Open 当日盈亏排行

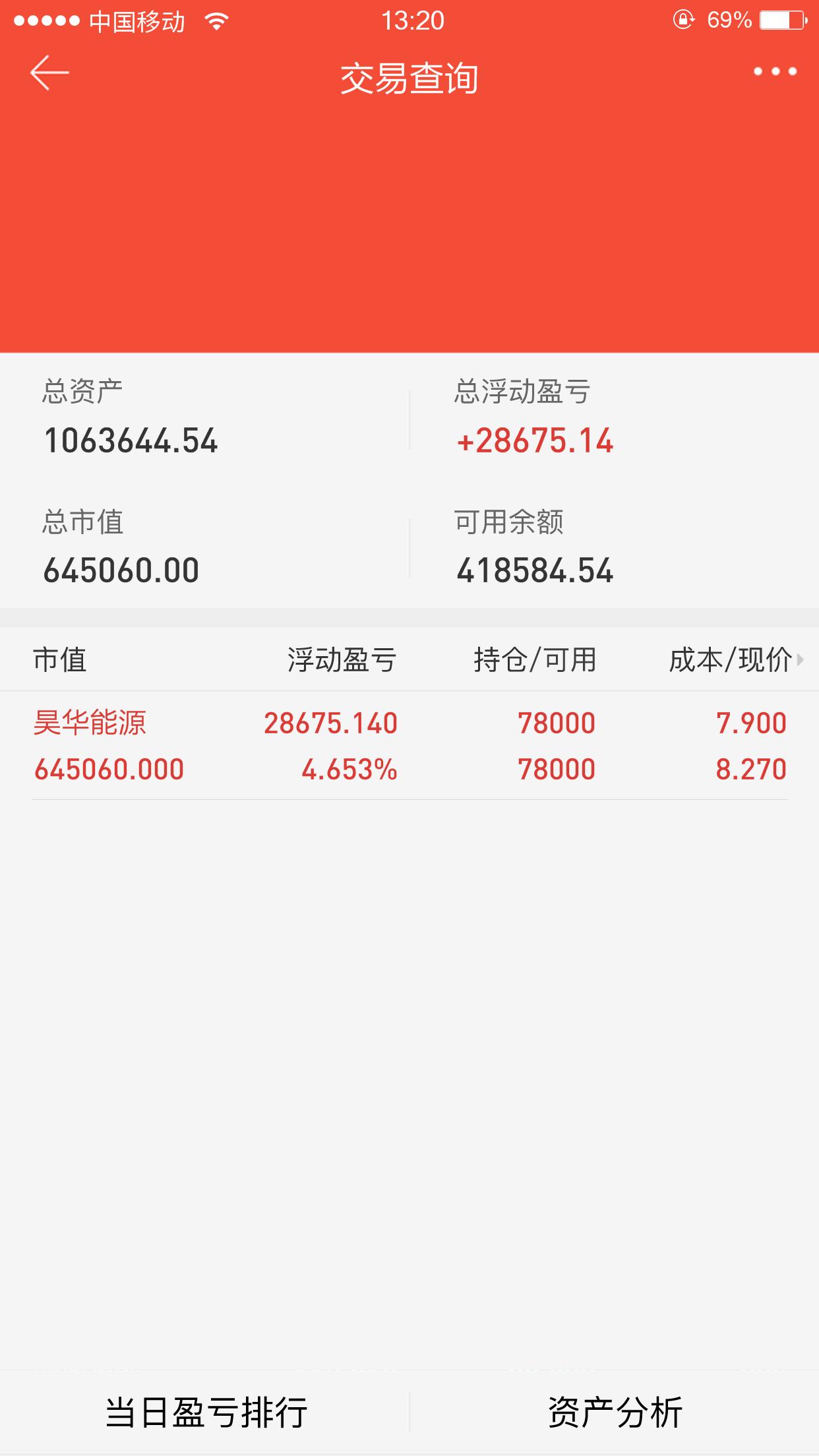pyautogui.click(x=206, y=1412)
